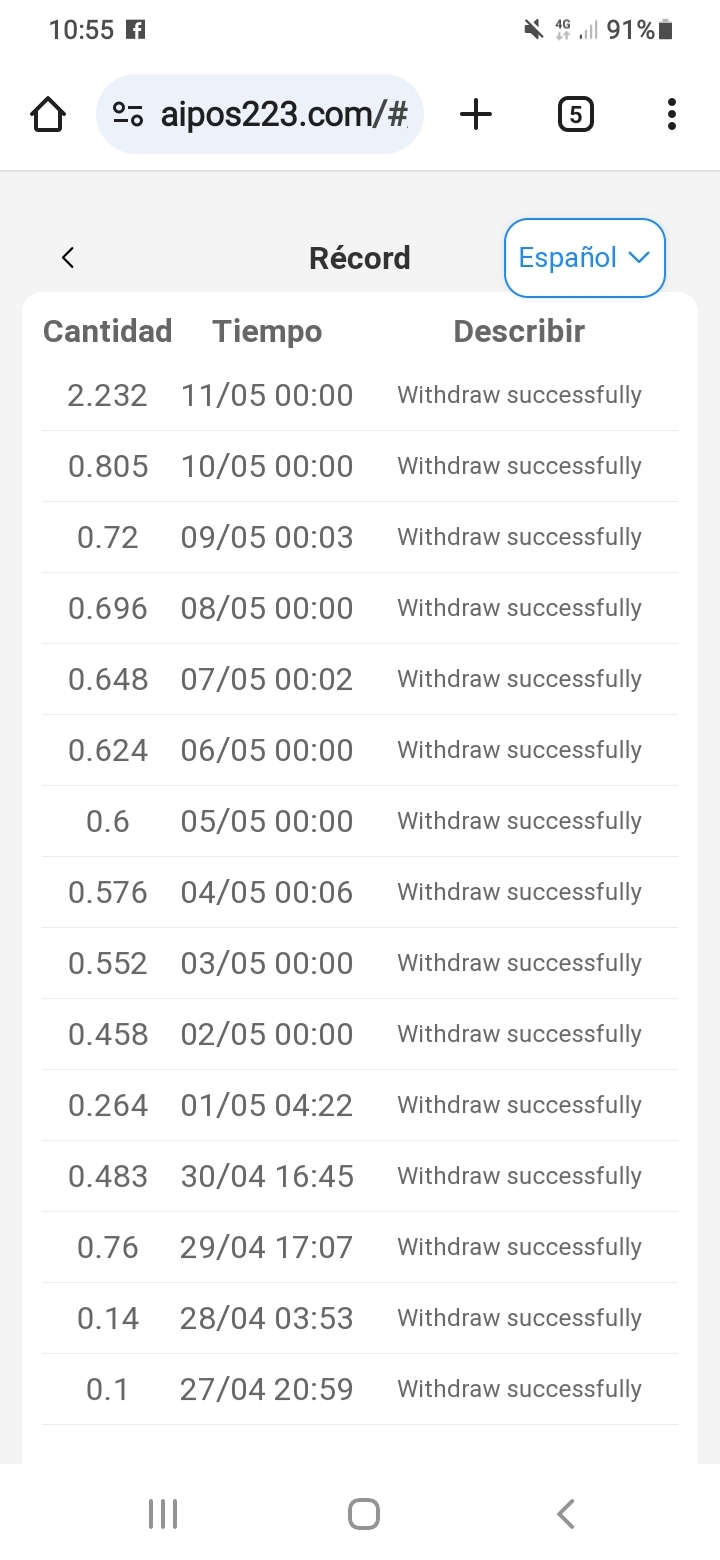Open a new browser tab

click(476, 115)
